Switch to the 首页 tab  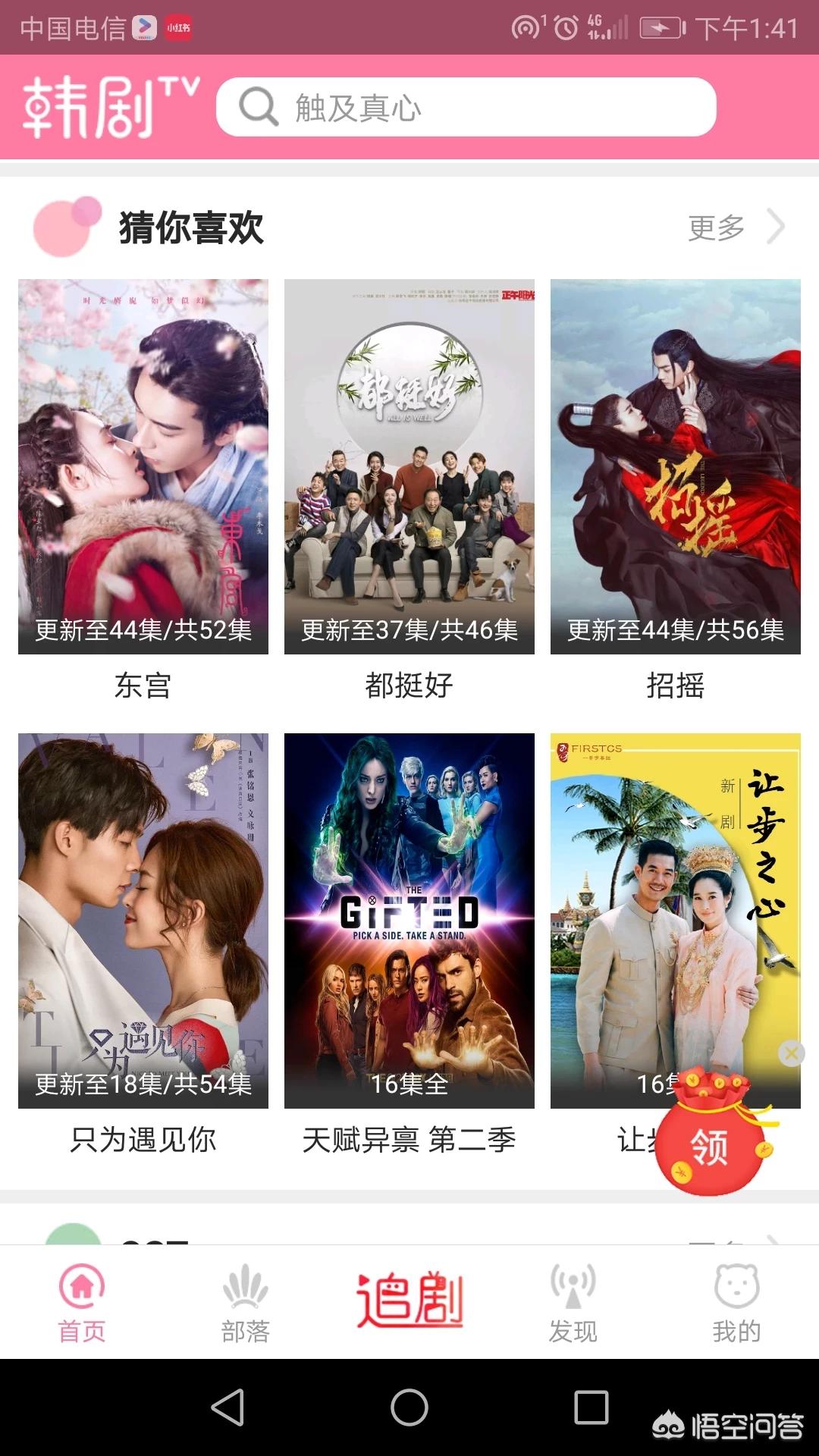(x=82, y=1302)
